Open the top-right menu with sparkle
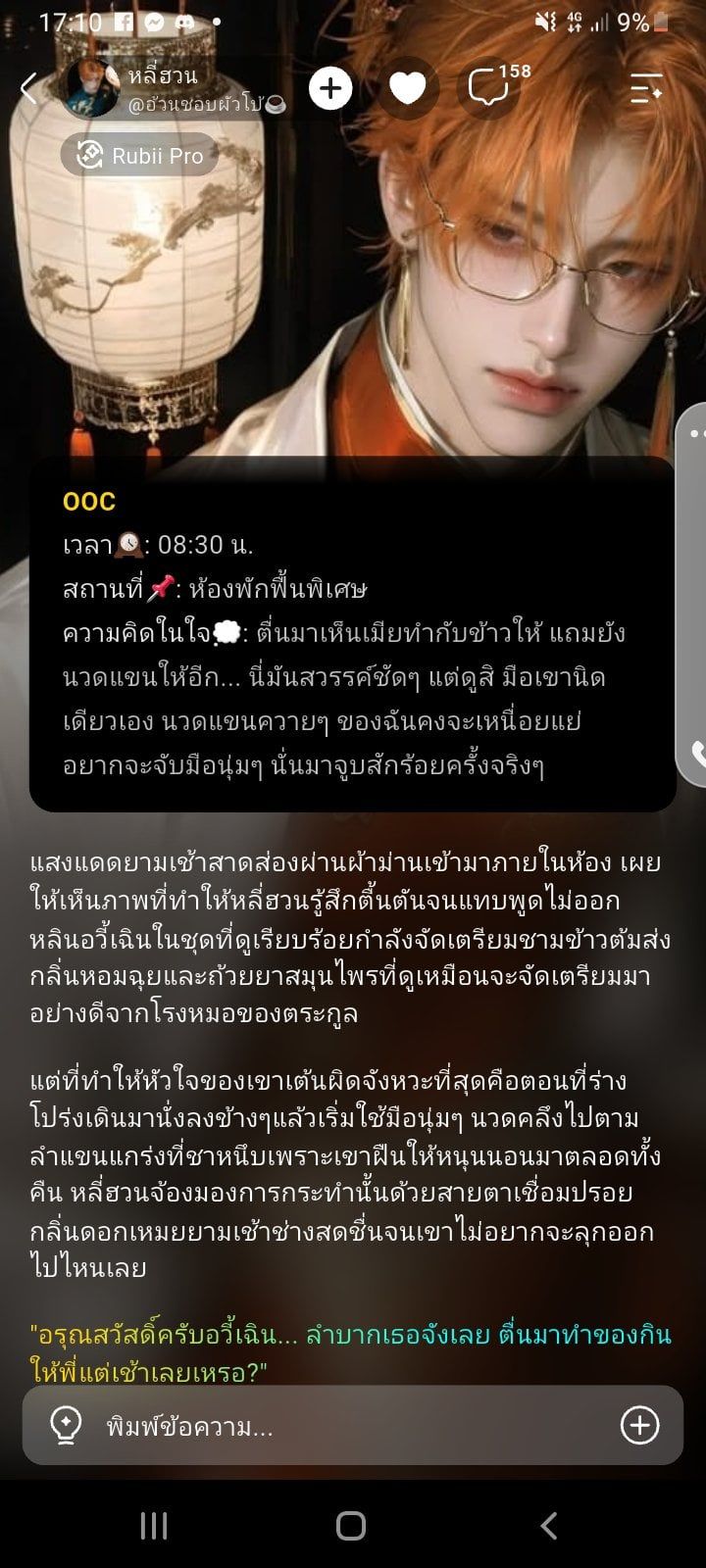 (x=646, y=88)
